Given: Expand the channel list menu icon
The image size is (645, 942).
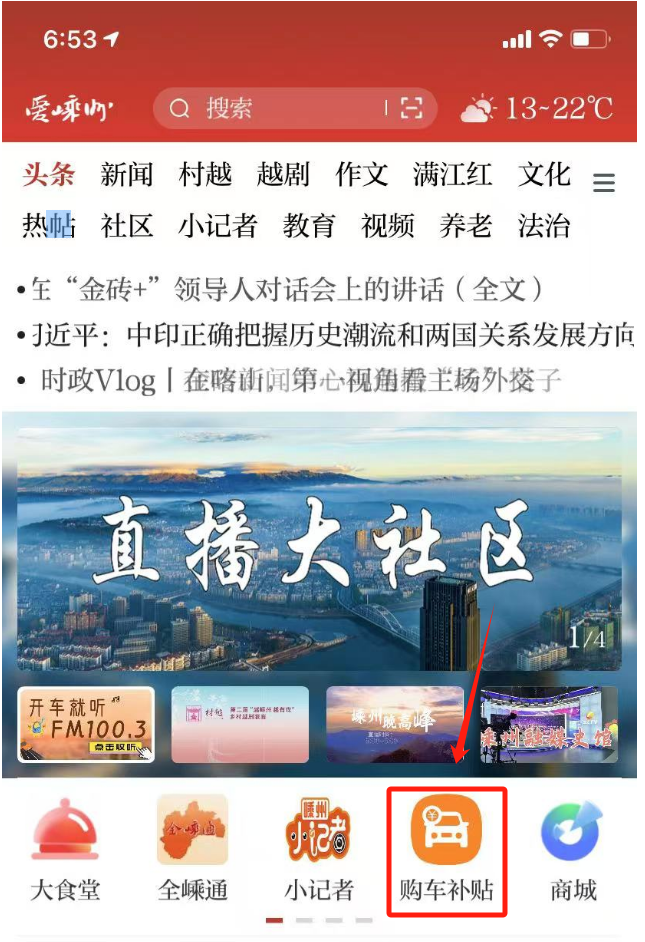Looking at the screenshot, I should 603,184.
